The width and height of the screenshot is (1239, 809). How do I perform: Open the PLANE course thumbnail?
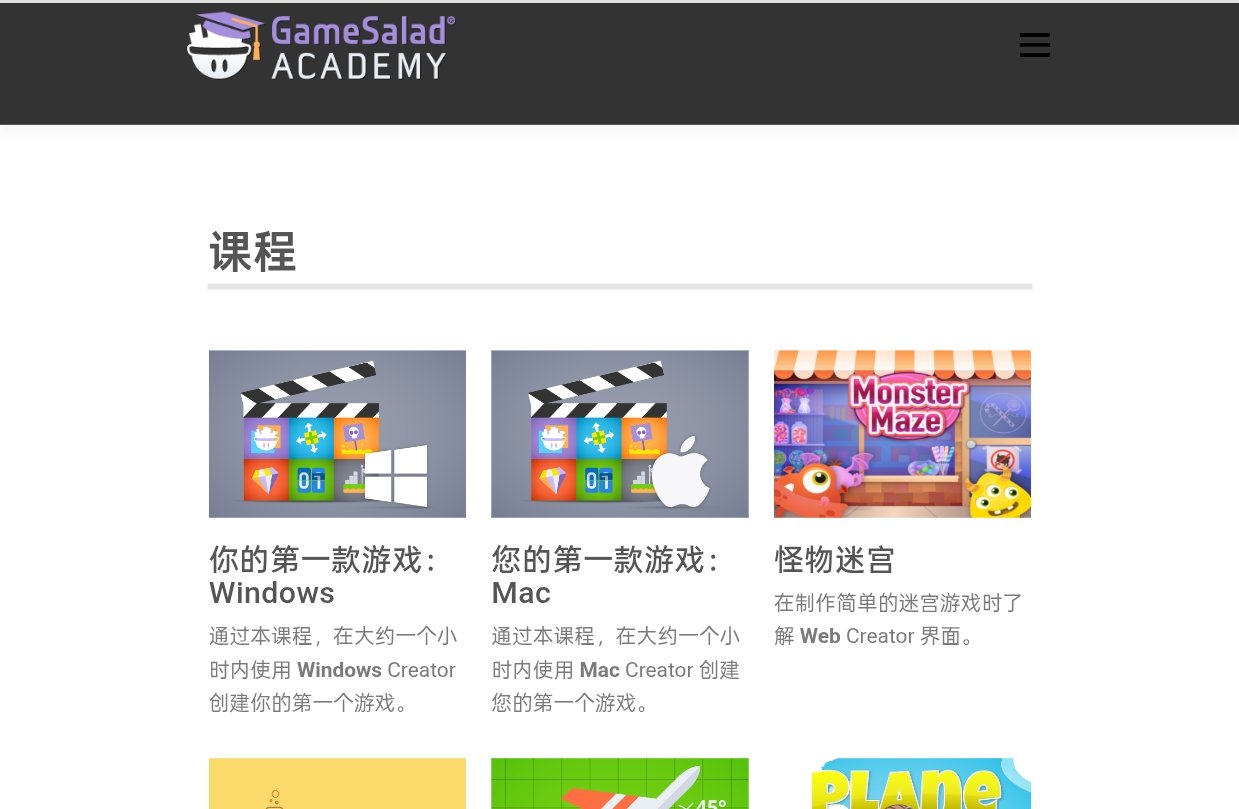902,784
